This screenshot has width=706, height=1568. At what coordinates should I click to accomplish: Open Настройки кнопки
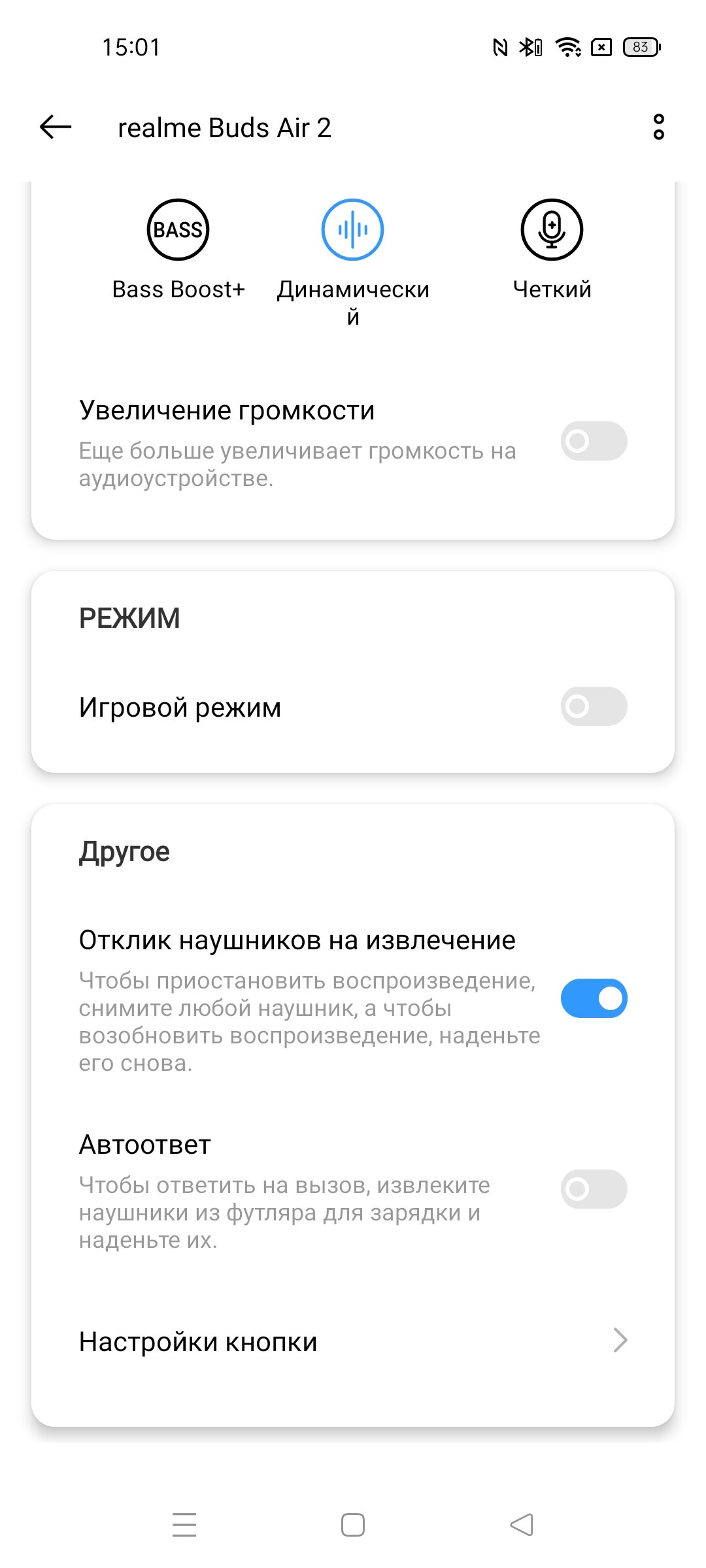click(353, 1341)
